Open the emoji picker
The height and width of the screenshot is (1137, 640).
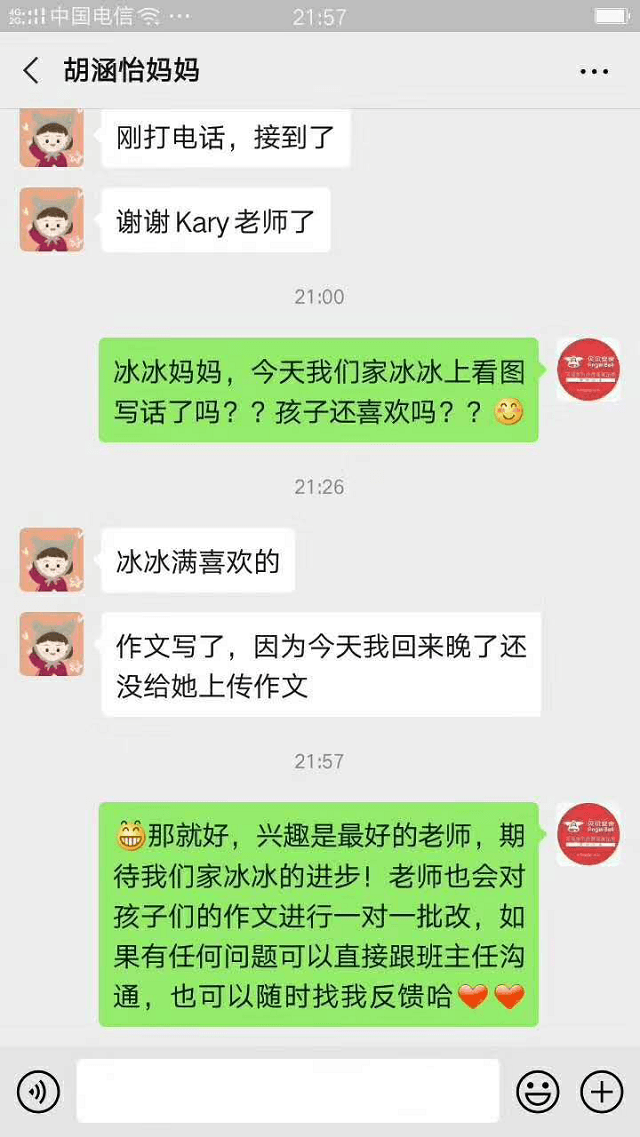537,1091
